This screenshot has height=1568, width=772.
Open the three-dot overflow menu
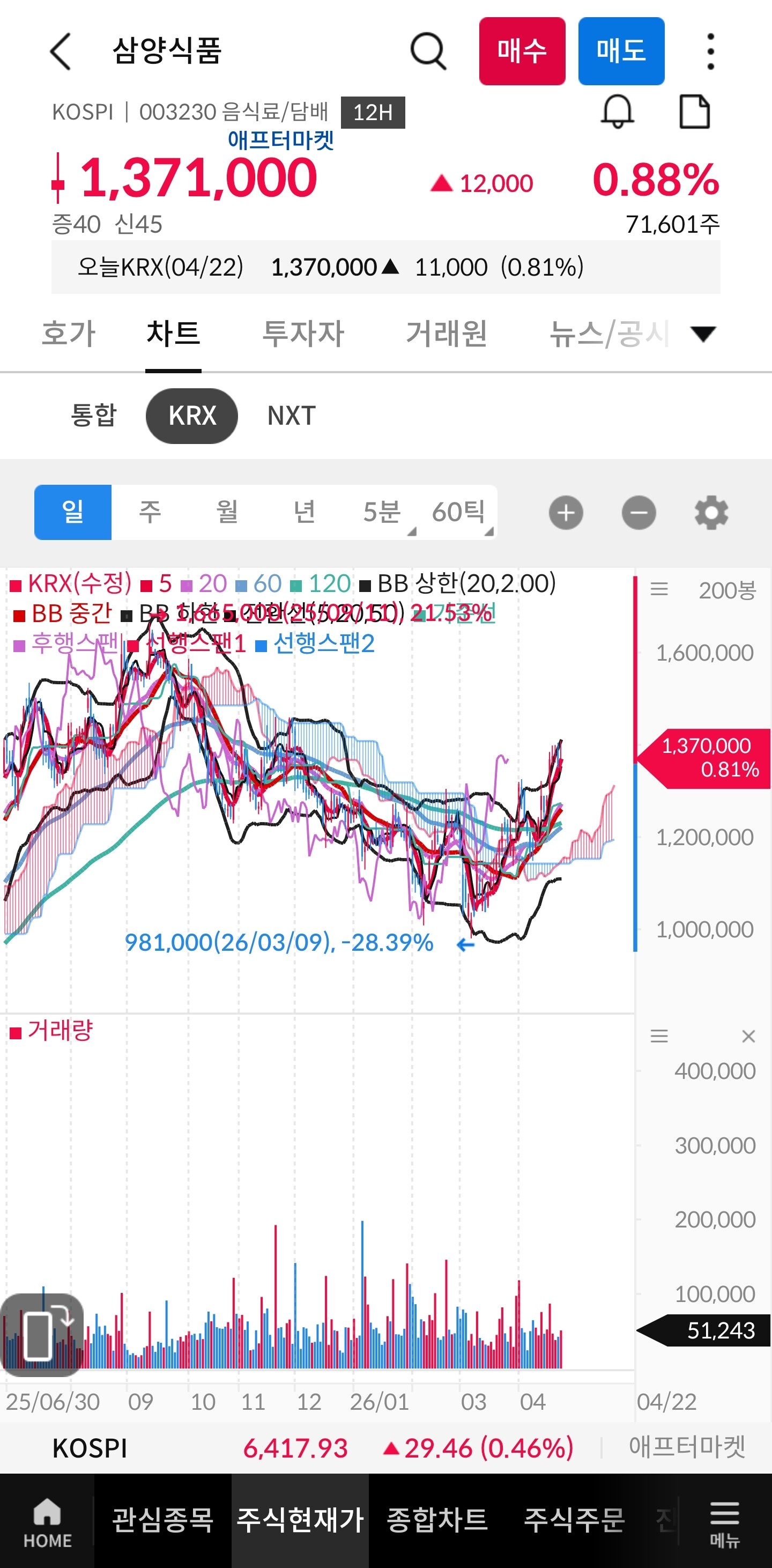click(x=710, y=51)
